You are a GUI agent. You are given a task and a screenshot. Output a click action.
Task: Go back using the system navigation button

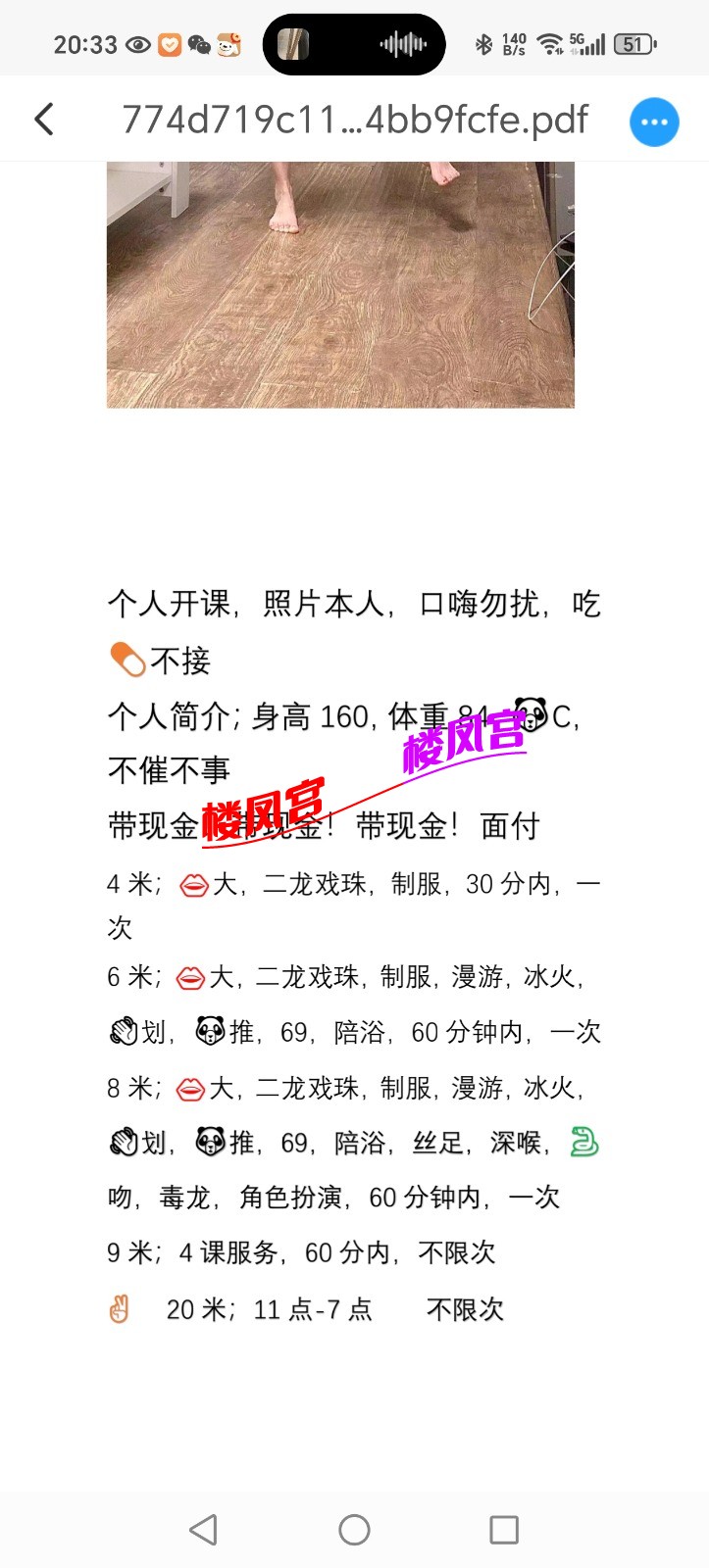[x=203, y=1529]
